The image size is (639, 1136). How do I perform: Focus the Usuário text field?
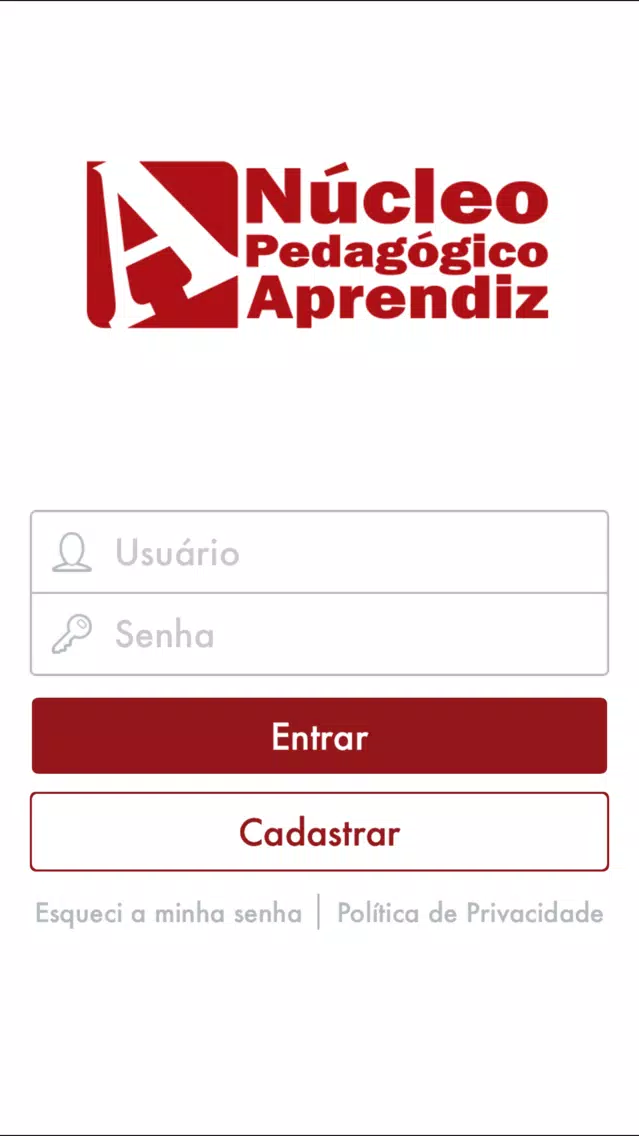(x=320, y=552)
